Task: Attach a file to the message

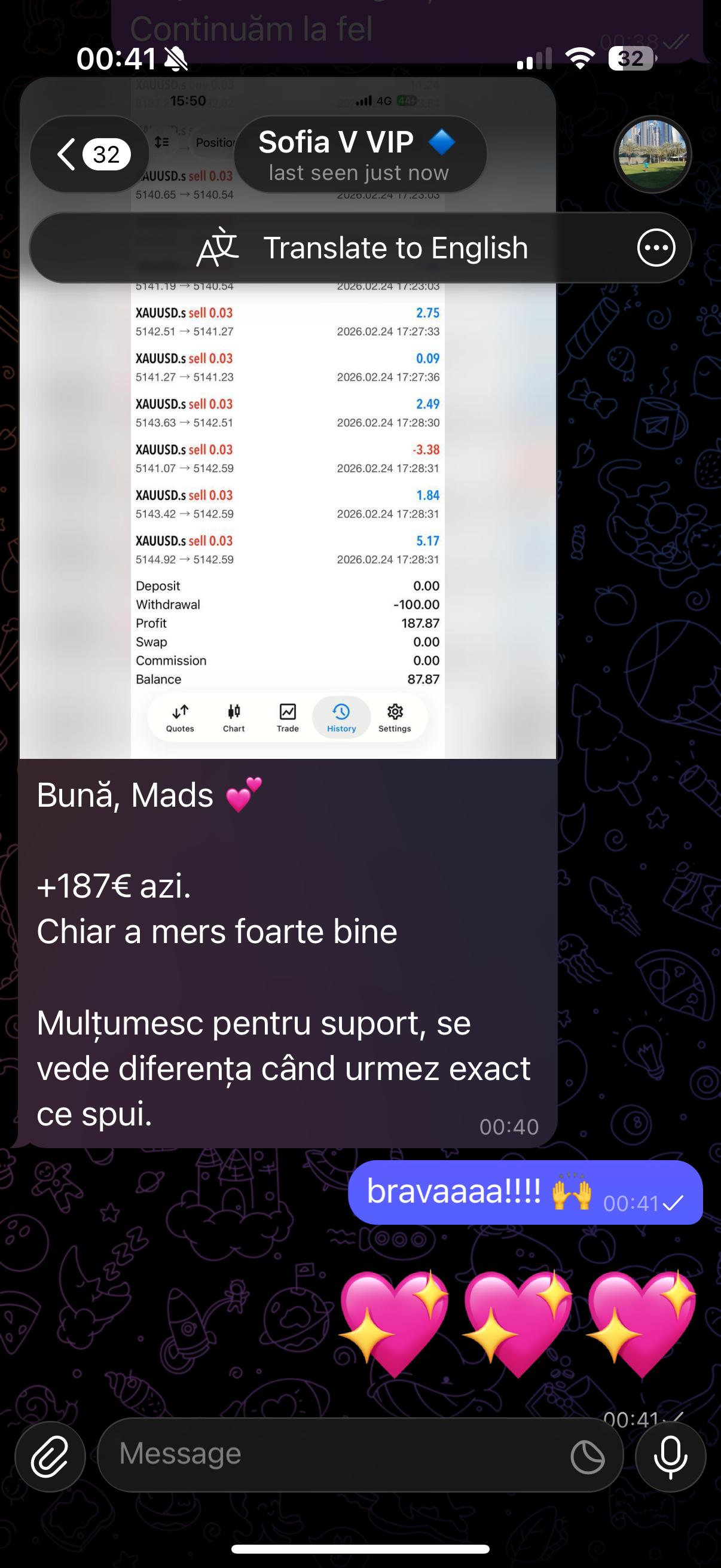Action: tap(50, 1456)
